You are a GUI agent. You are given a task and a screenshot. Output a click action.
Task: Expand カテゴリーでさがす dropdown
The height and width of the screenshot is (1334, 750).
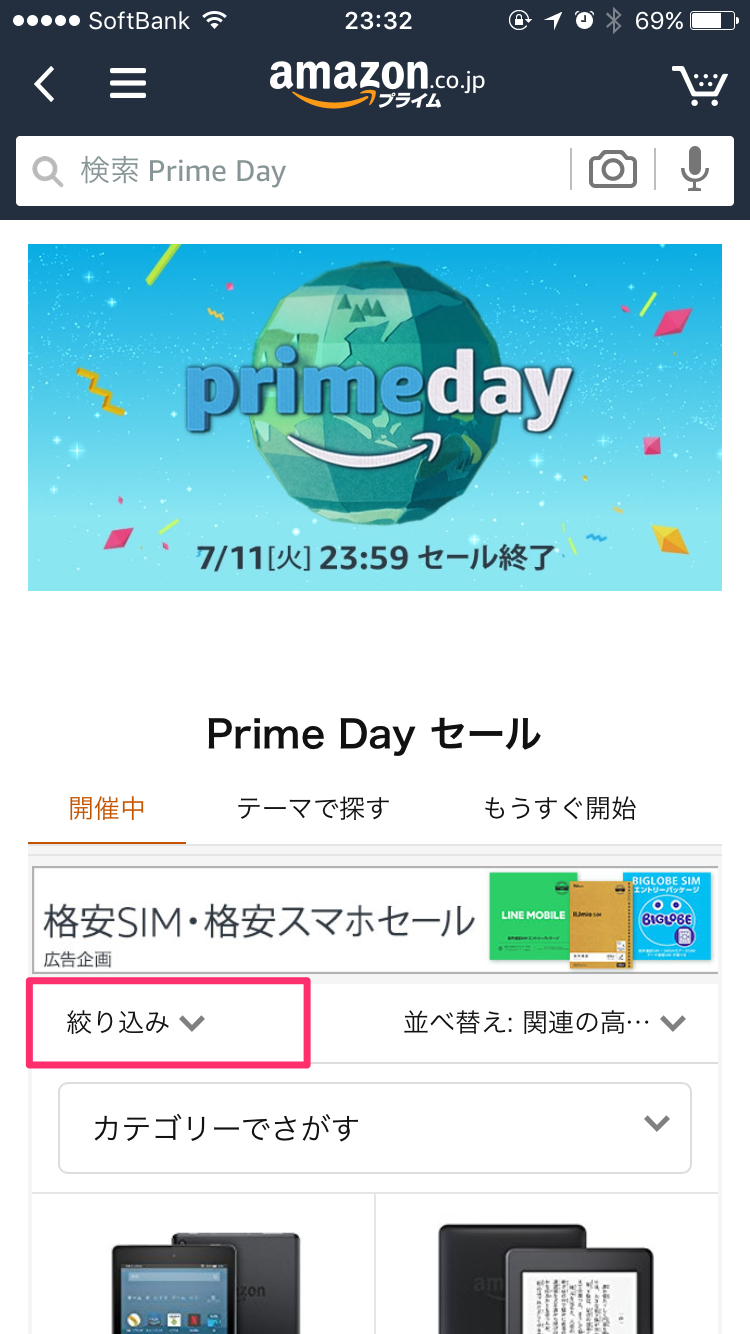pos(375,1128)
